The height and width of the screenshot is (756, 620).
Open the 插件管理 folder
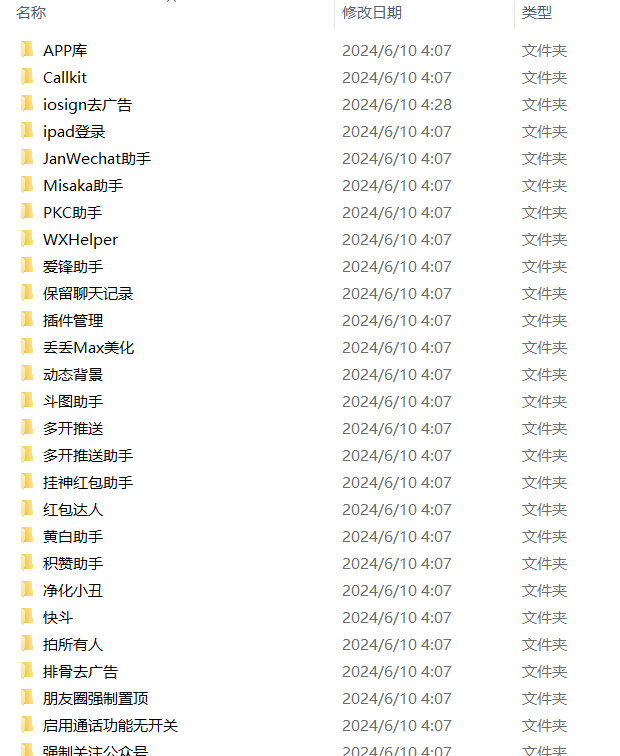coord(73,320)
